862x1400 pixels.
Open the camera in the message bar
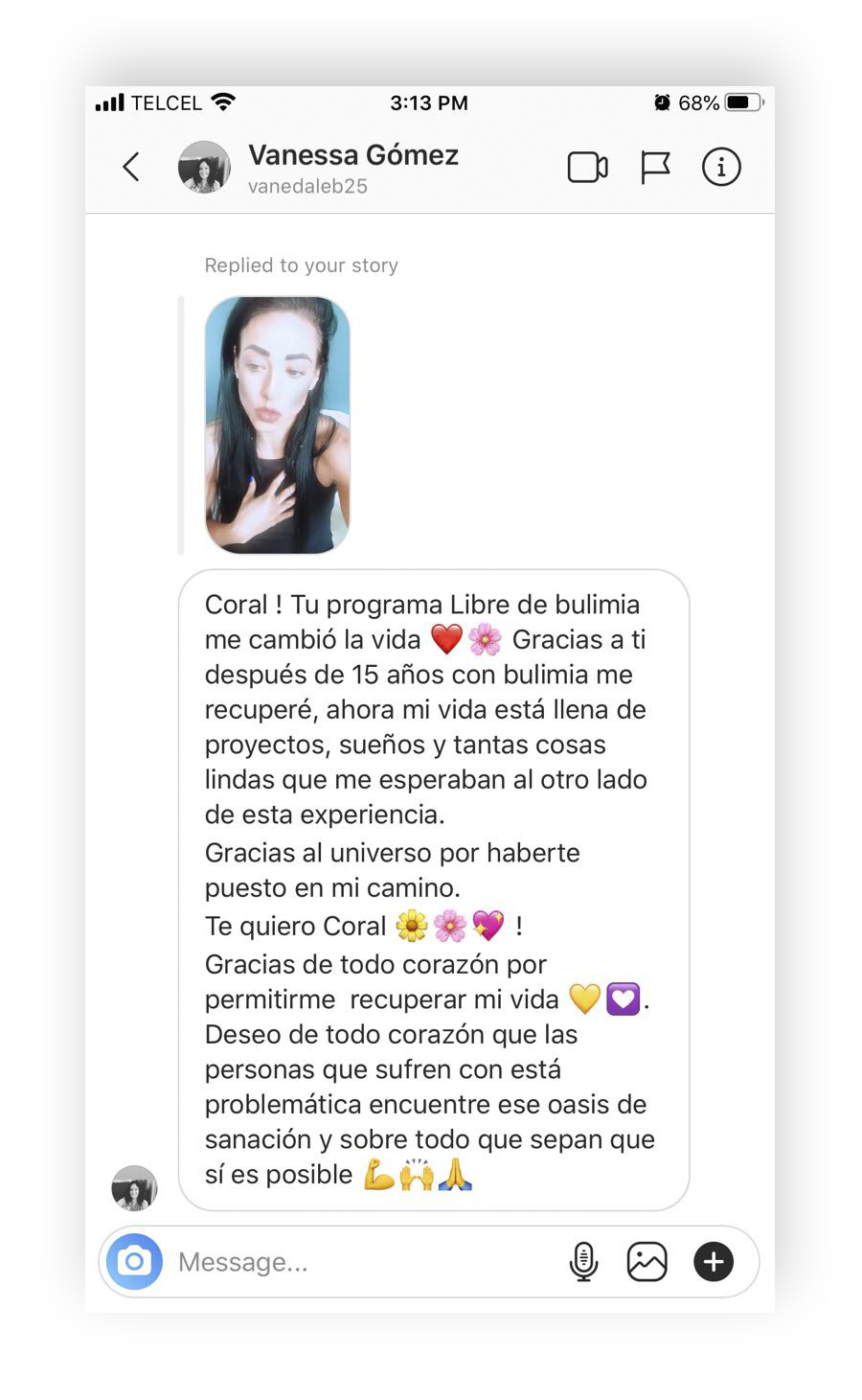coord(134,1261)
